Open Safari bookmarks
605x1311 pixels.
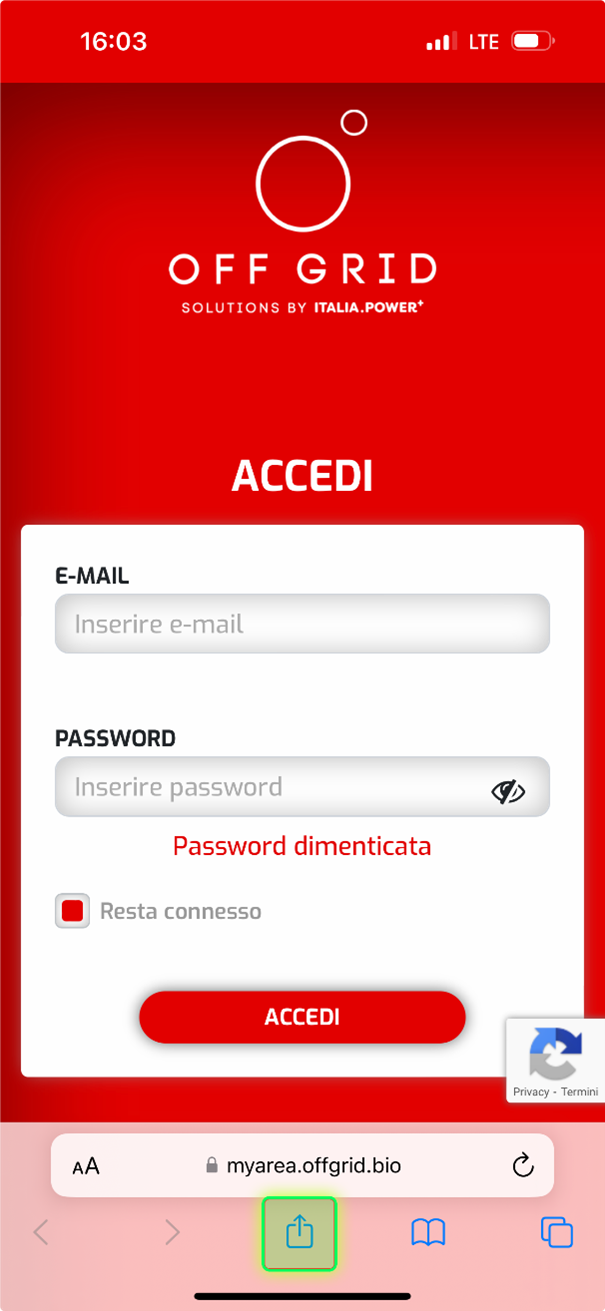point(428,1233)
